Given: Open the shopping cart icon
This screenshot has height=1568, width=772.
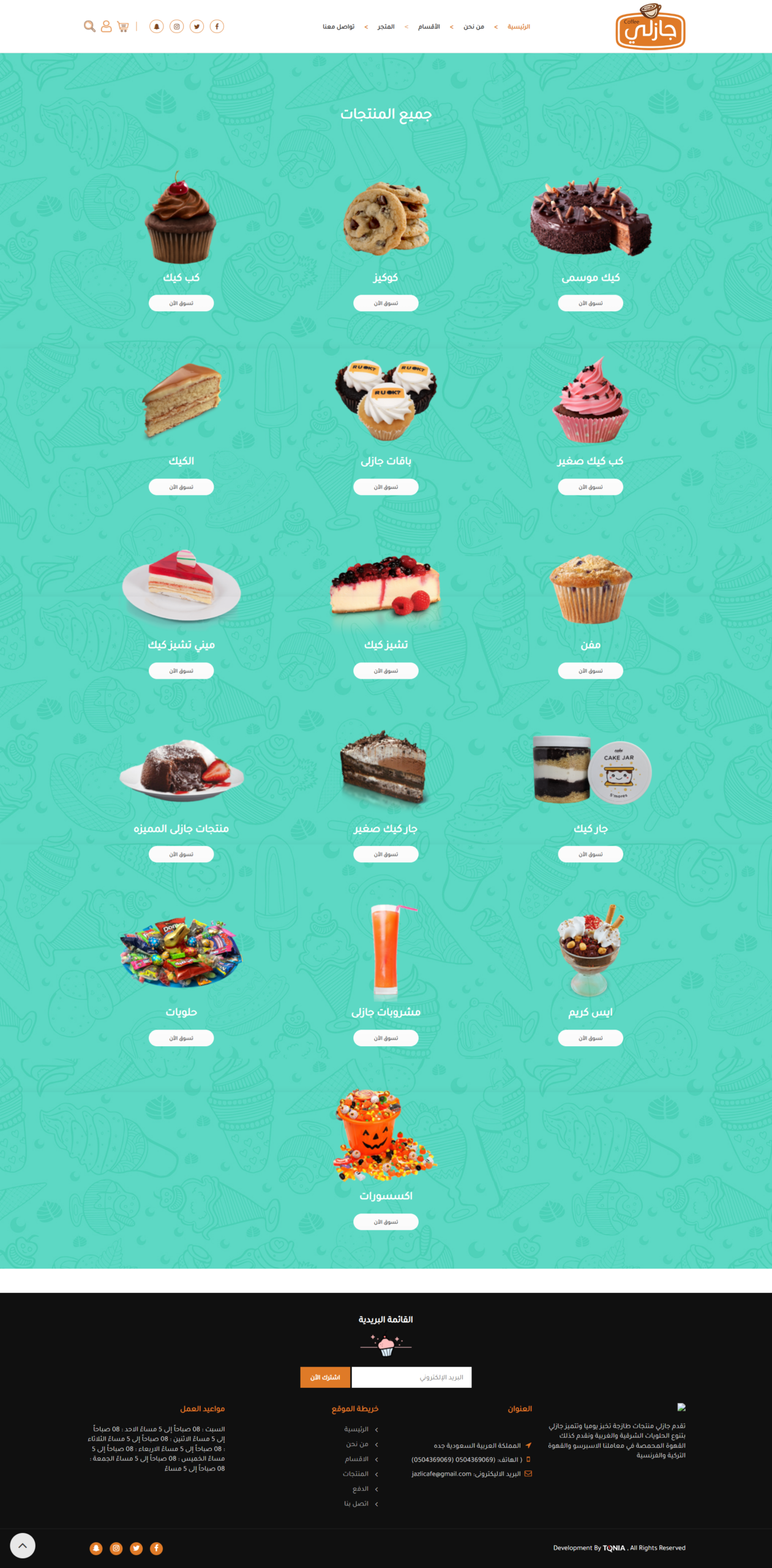Looking at the screenshot, I should (x=123, y=26).
